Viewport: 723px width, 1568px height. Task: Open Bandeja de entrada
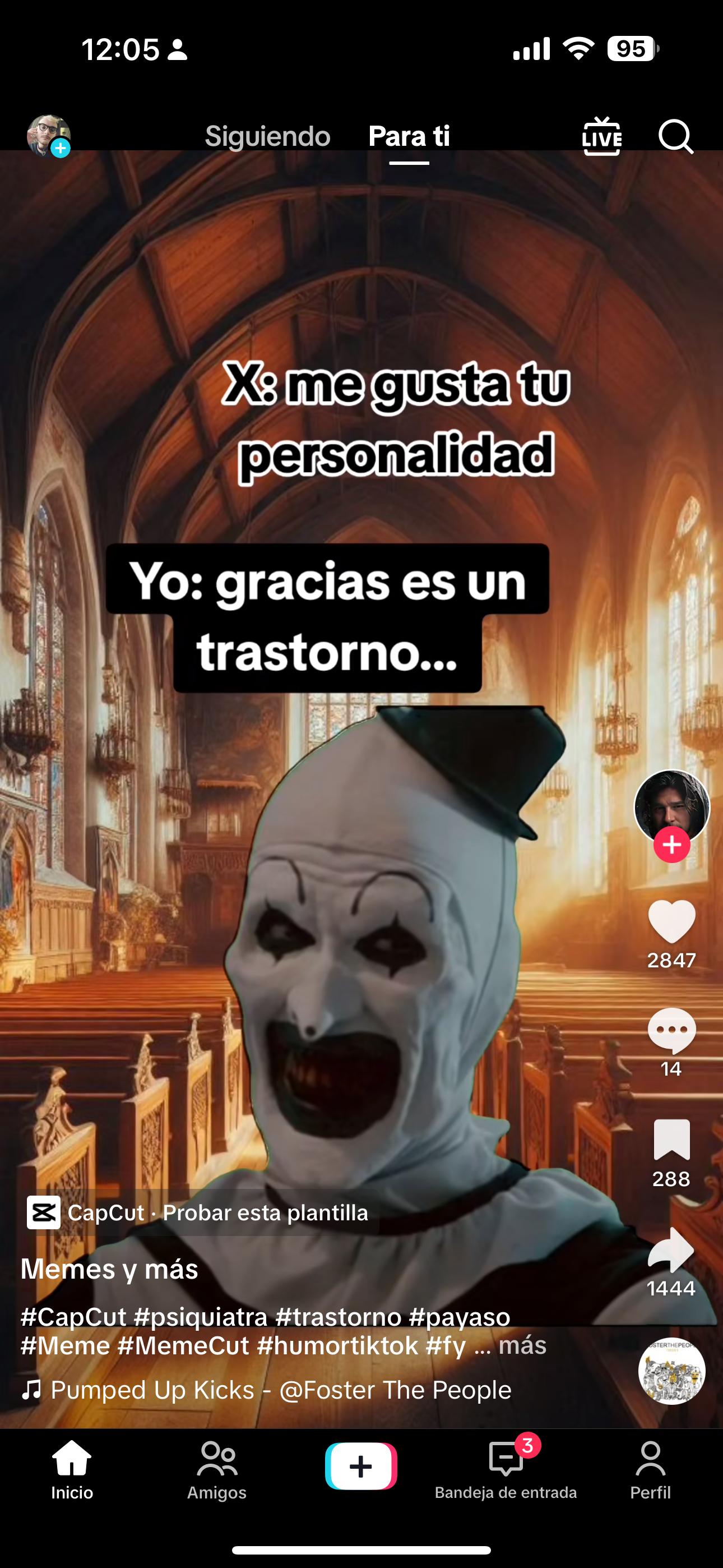pos(506,1470)
